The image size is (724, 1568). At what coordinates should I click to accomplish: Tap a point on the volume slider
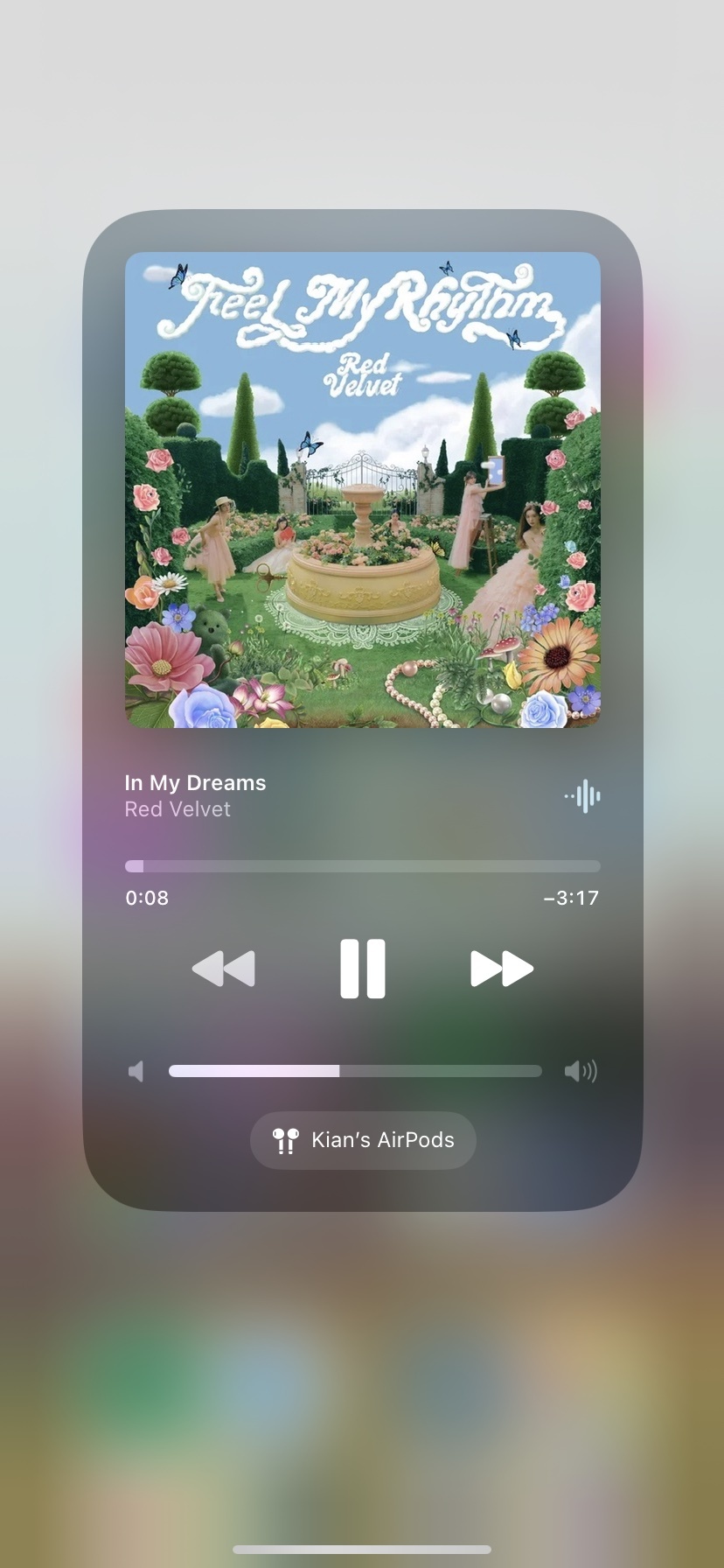[355, 1071]
